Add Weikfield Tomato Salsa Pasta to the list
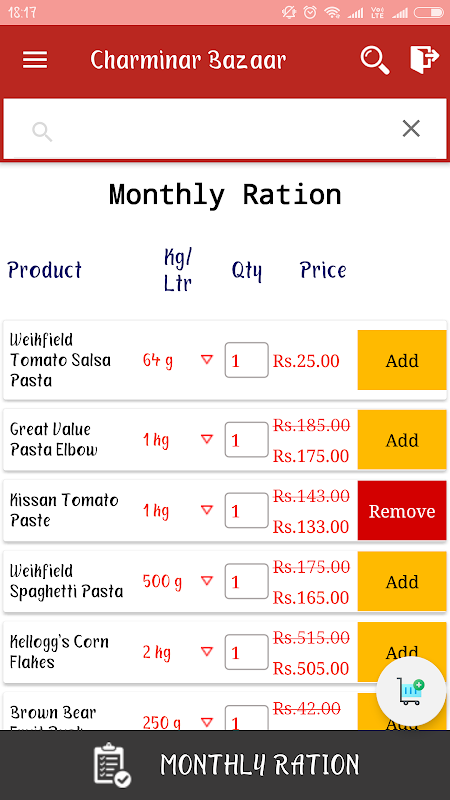This screenshot has width=450, height=800. (402, 360)
